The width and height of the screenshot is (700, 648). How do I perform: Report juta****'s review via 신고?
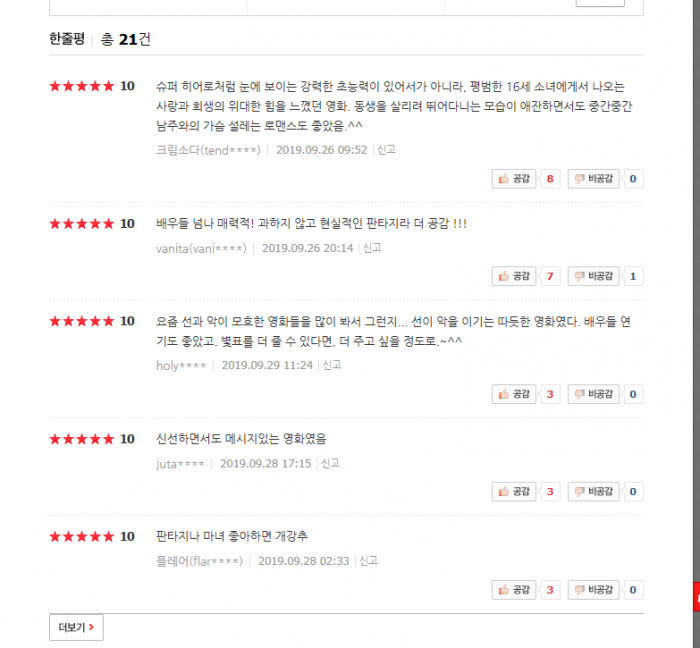pyautogui.click(x=330, y=463)
